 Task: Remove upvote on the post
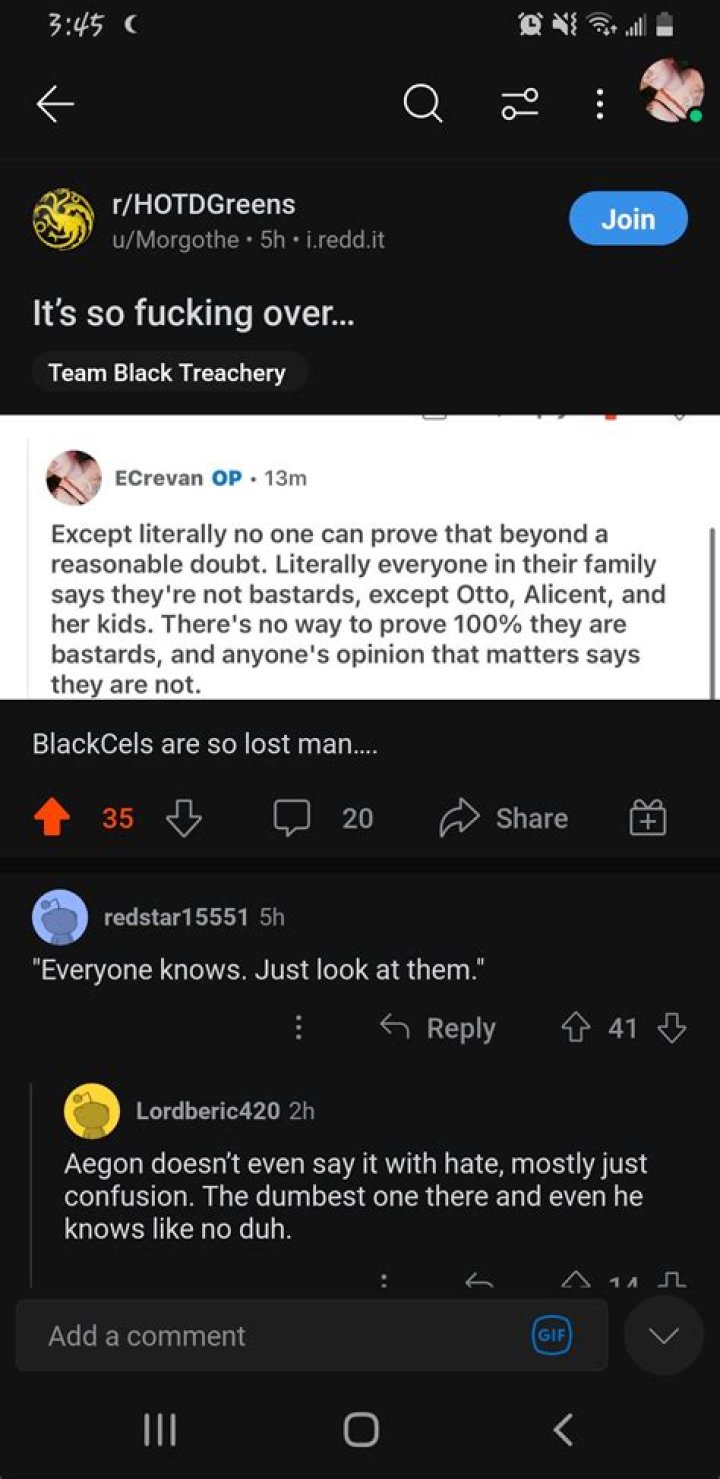52,819
